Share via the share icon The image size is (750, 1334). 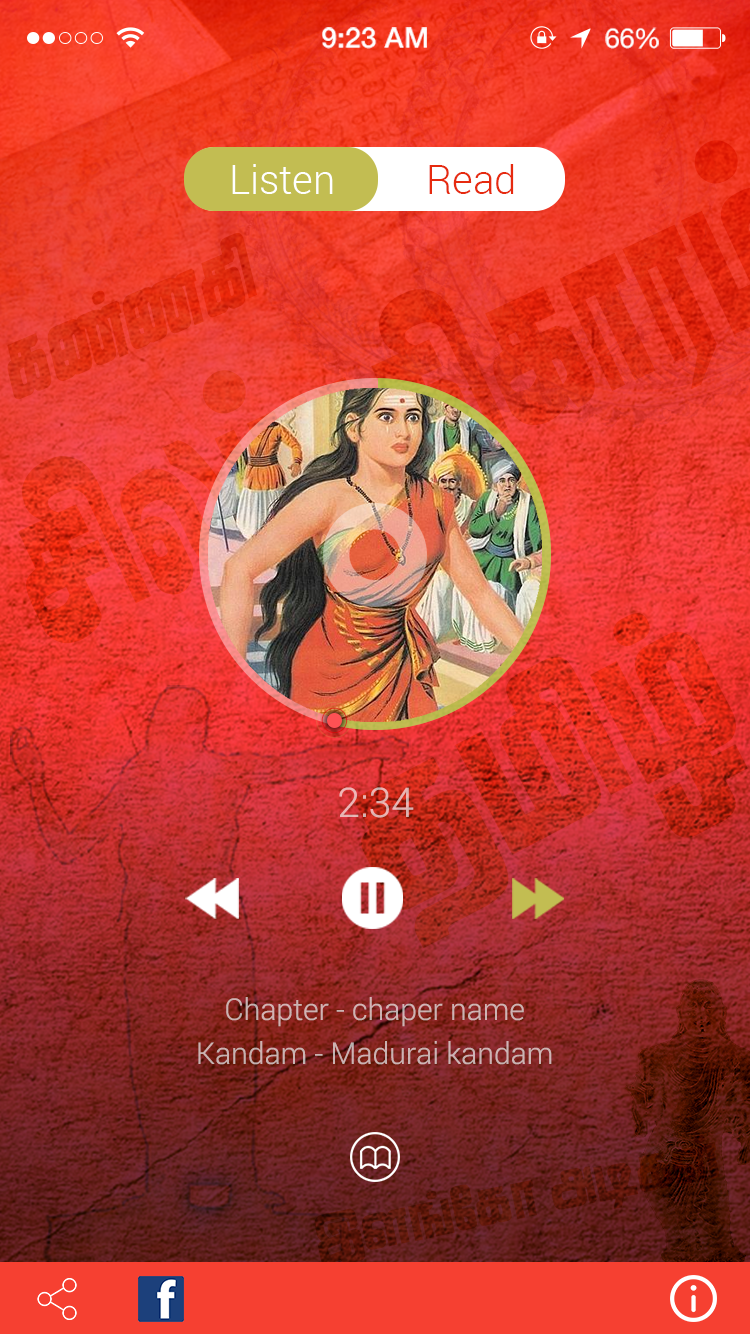[57, 1299]
